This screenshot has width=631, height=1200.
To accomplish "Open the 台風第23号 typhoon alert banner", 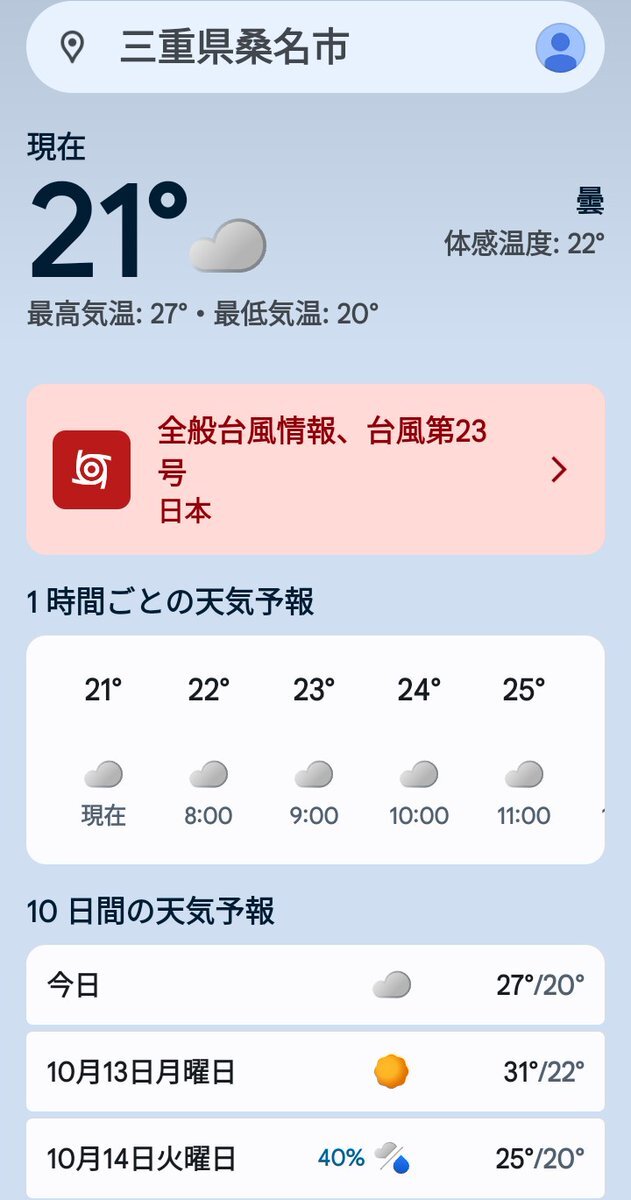I will 315,469.
